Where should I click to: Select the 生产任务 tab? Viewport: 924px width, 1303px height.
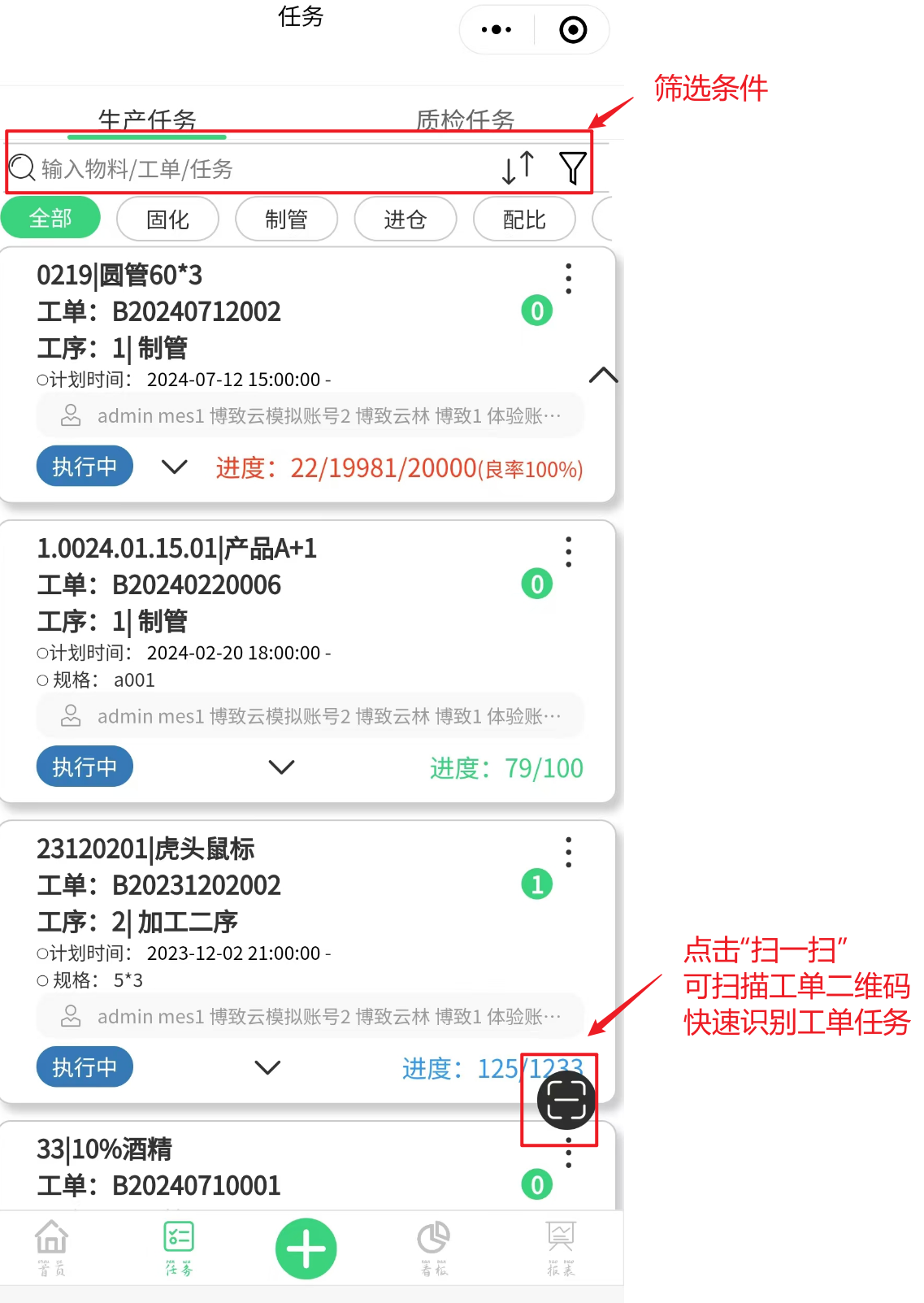147,120
